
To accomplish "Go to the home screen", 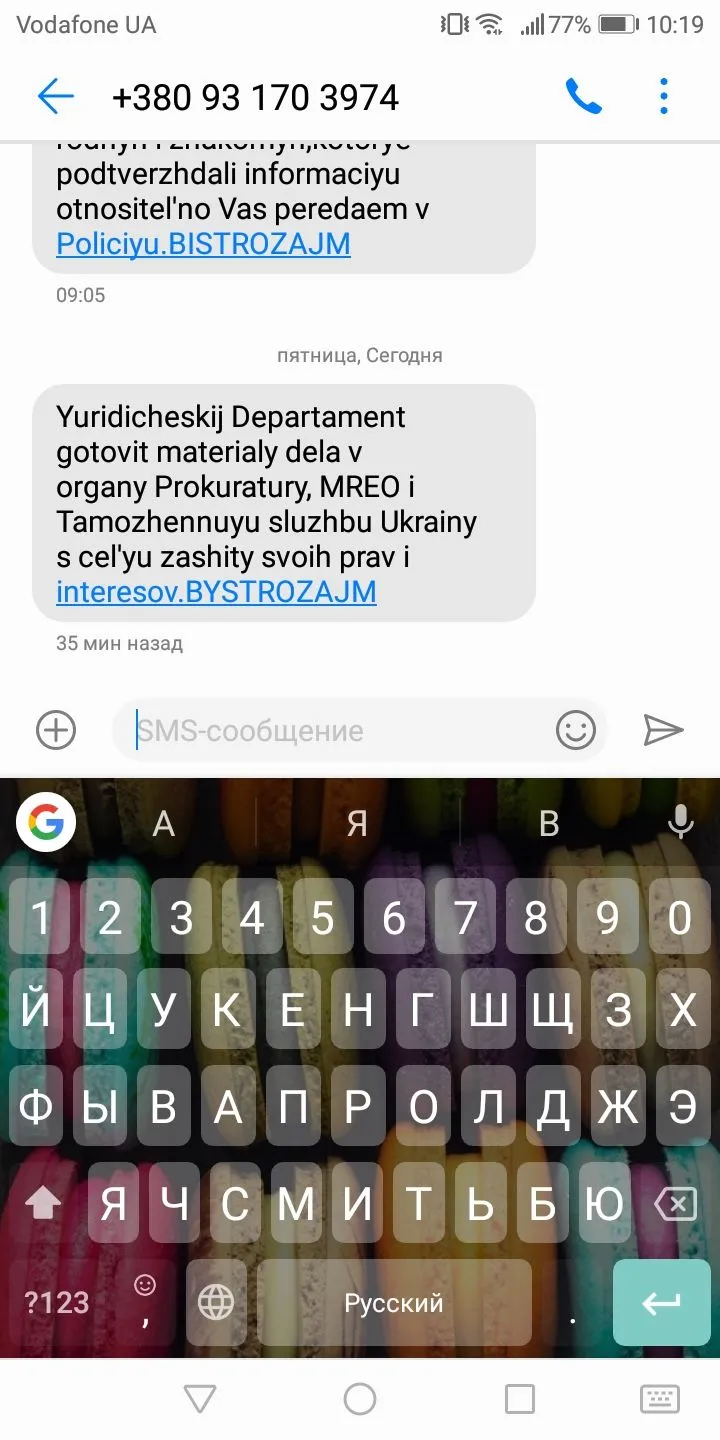I will (x=360, y=1399).
